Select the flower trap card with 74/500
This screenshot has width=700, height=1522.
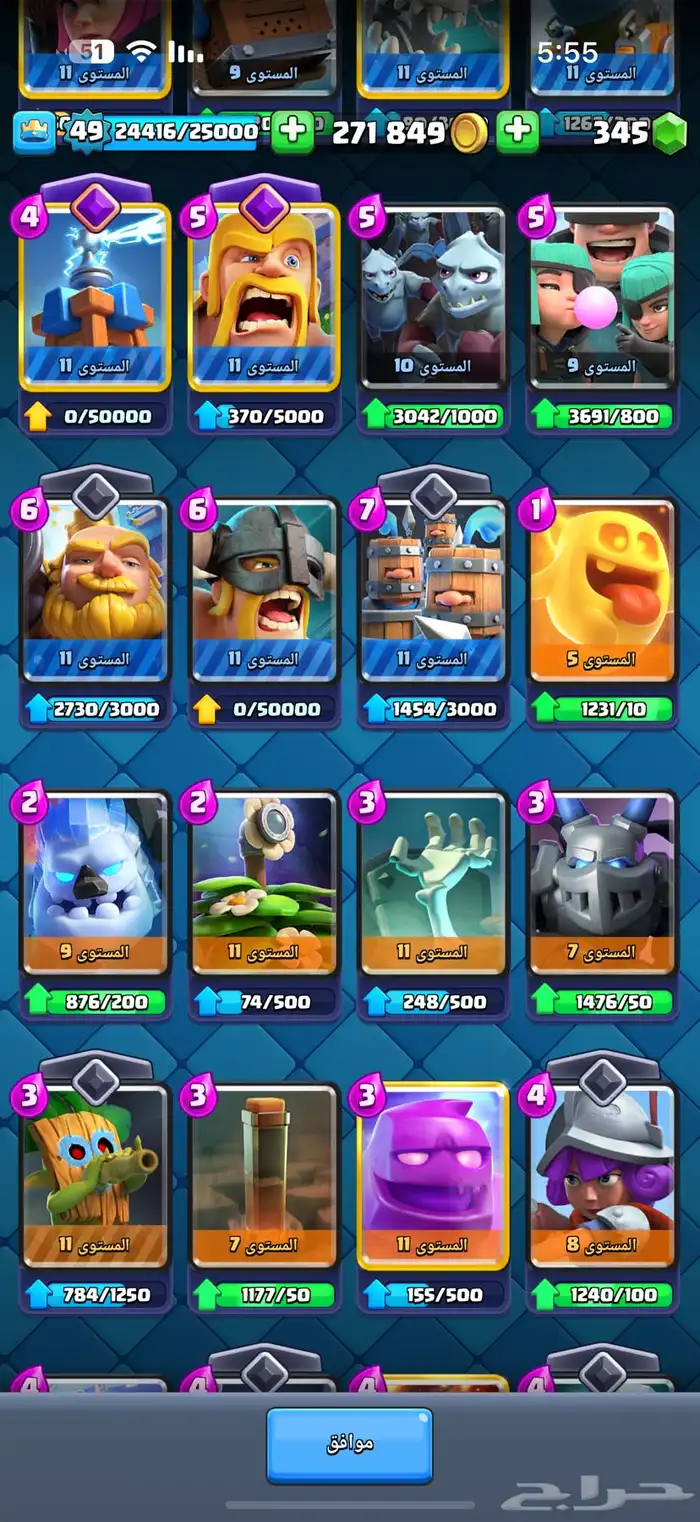(264, 880)
